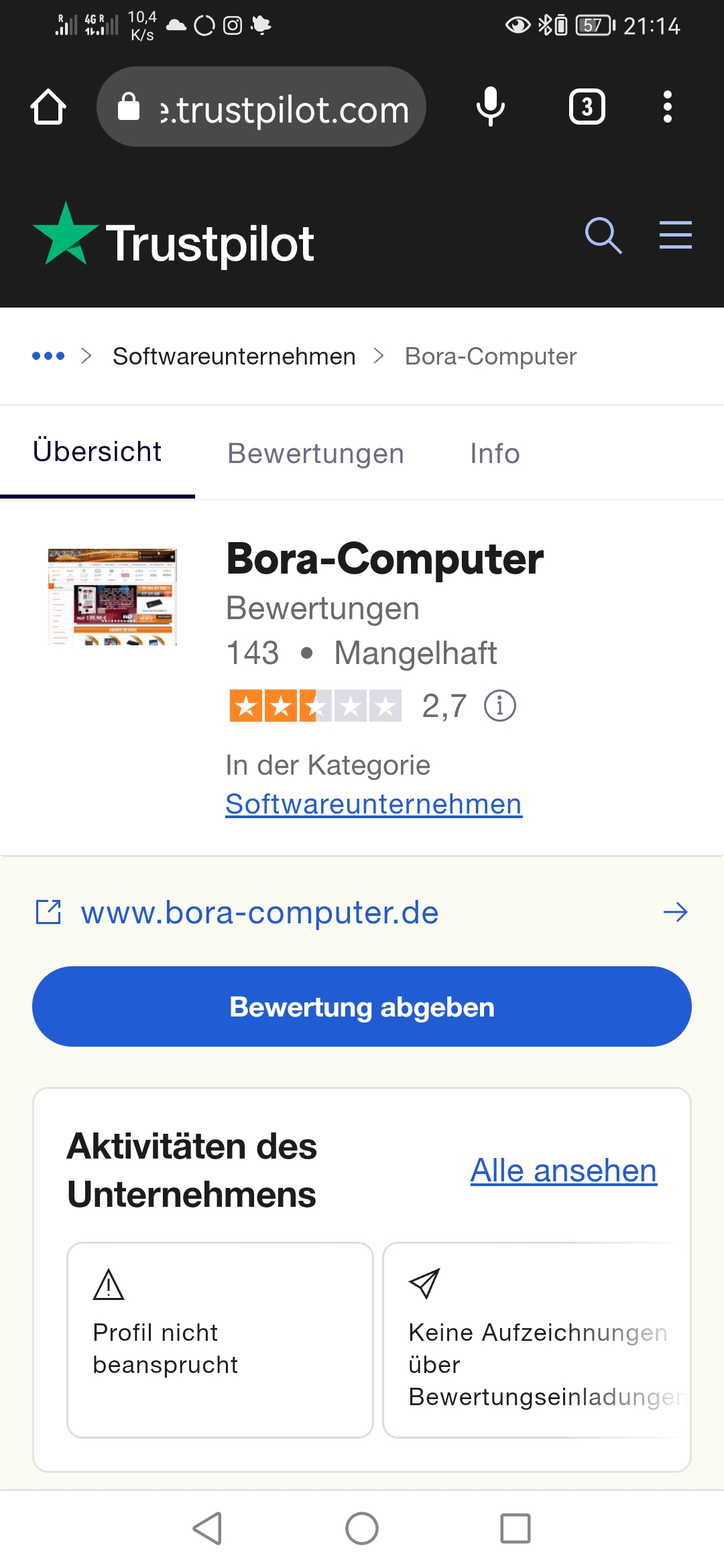
Task: Expand the breadcrumb ellipsis menu
Action: click(x=50, y=356)
